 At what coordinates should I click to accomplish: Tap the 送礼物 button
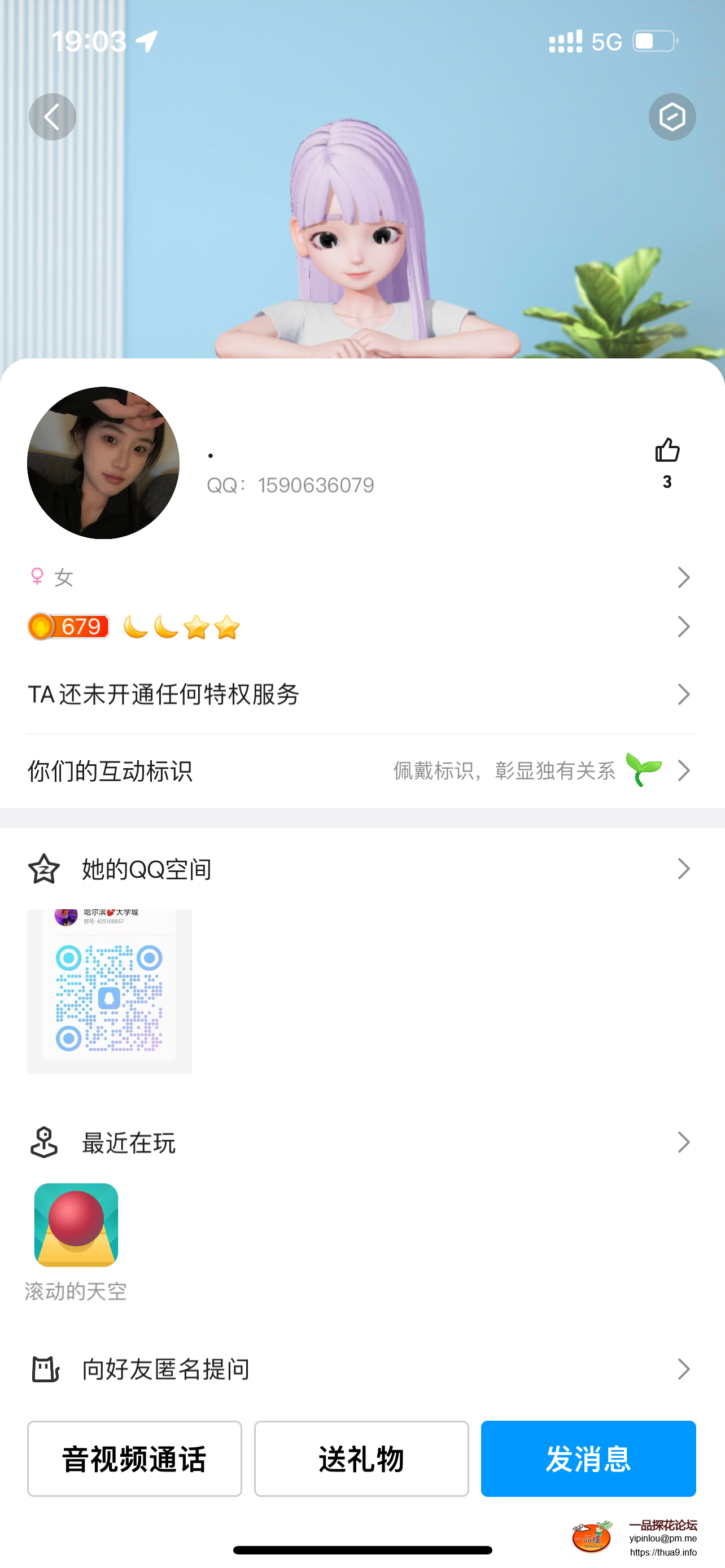[361, 1458]
